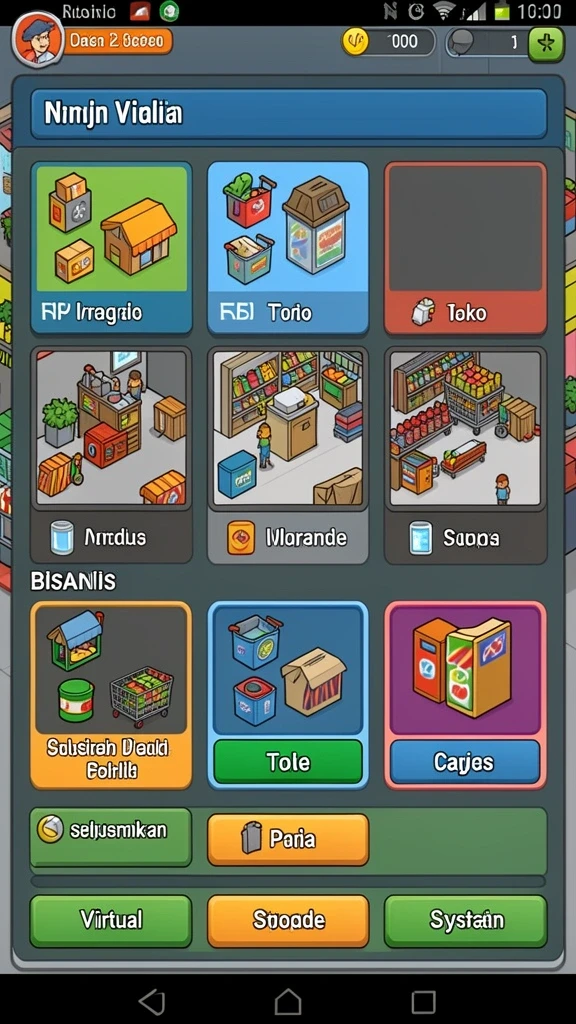
Task: Select the orange Solusireh Deald card
Action: (x=111, y=695)
